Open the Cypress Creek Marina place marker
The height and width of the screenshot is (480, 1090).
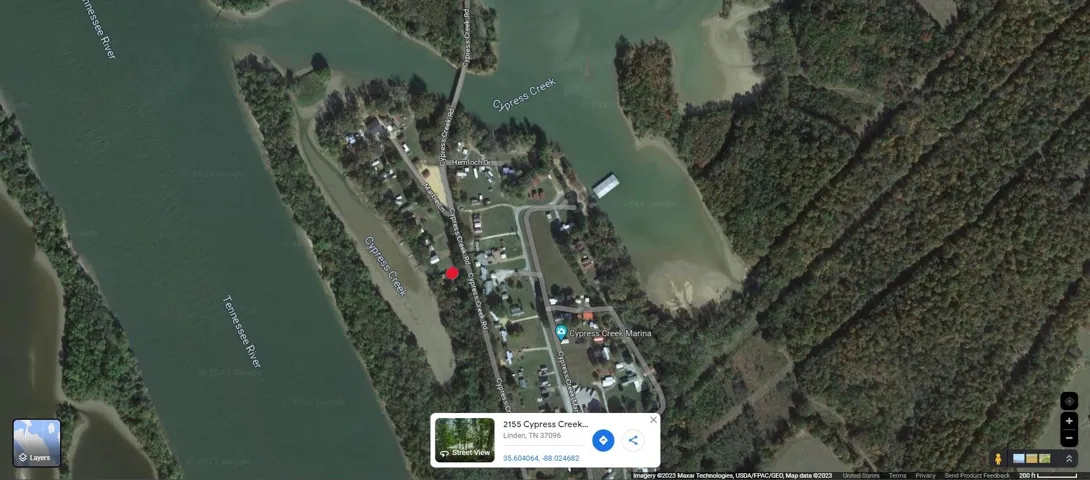pyautogui.click(x=561, y=332)
